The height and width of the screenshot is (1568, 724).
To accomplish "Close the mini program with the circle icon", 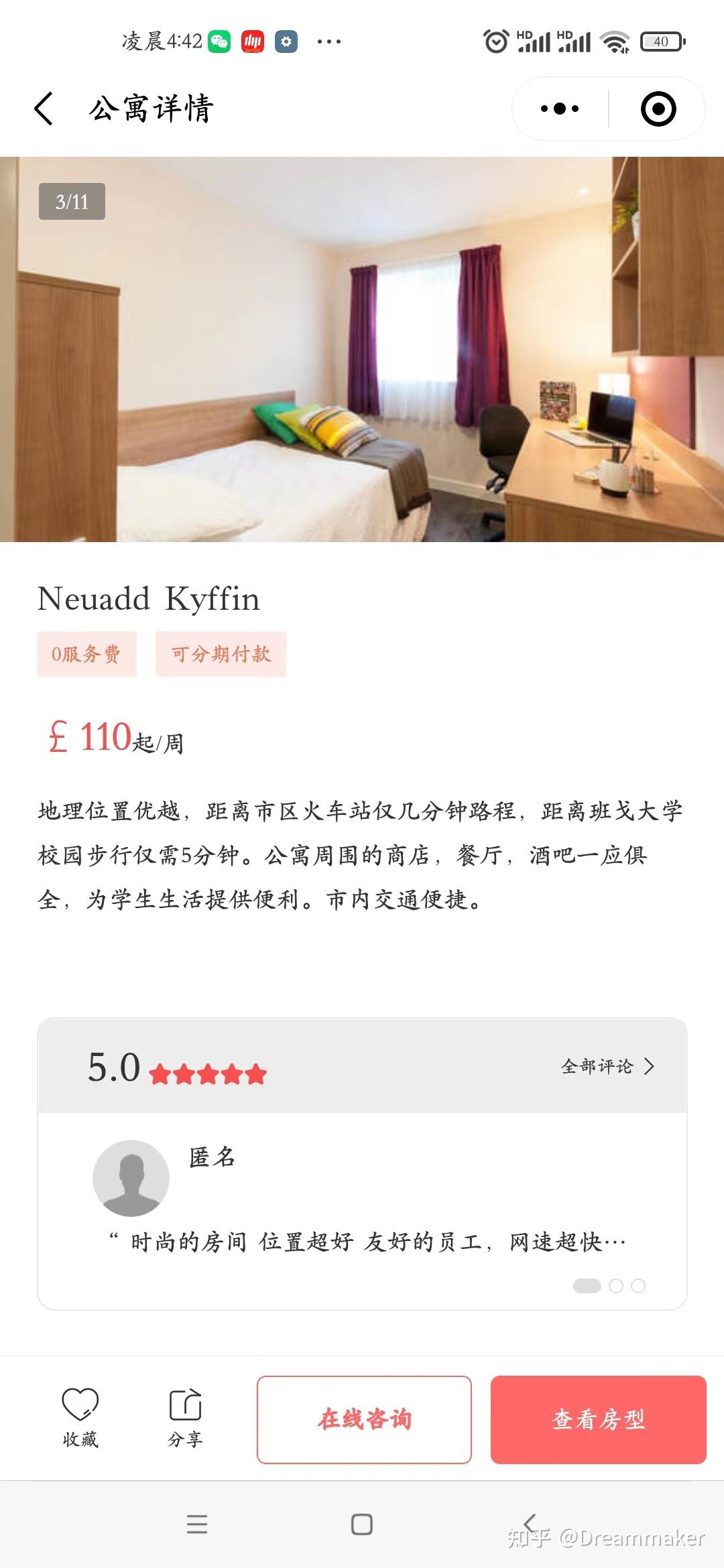I will coord(658,109).
